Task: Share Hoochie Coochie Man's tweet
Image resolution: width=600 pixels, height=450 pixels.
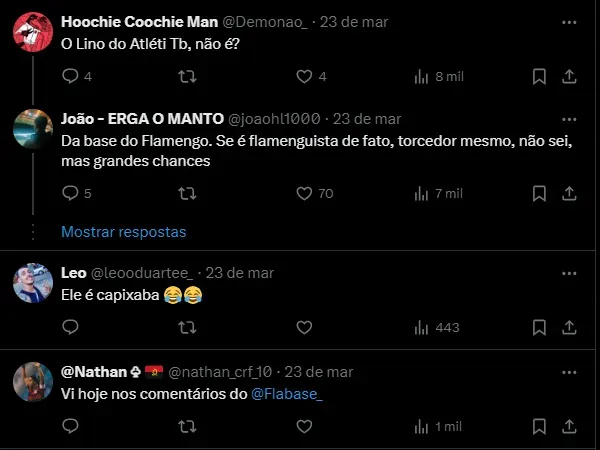Action: [x=568, y=76]
